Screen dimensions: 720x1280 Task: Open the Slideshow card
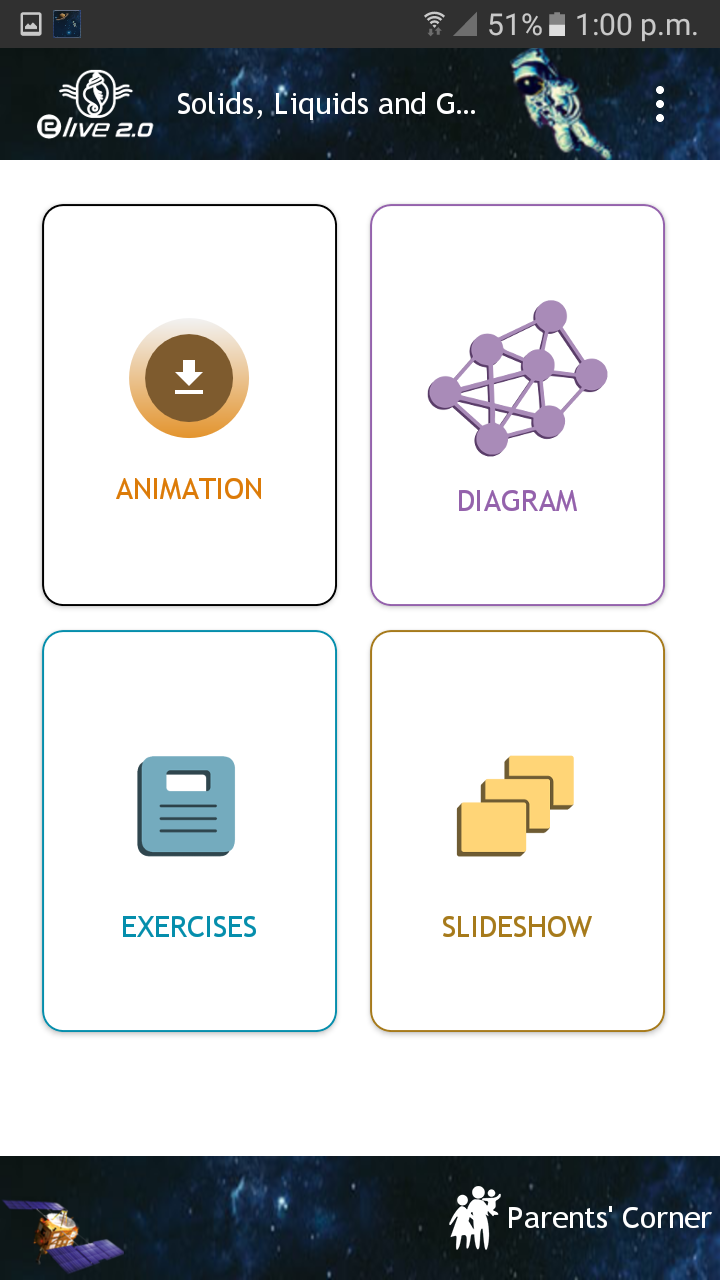pos(517,831)
